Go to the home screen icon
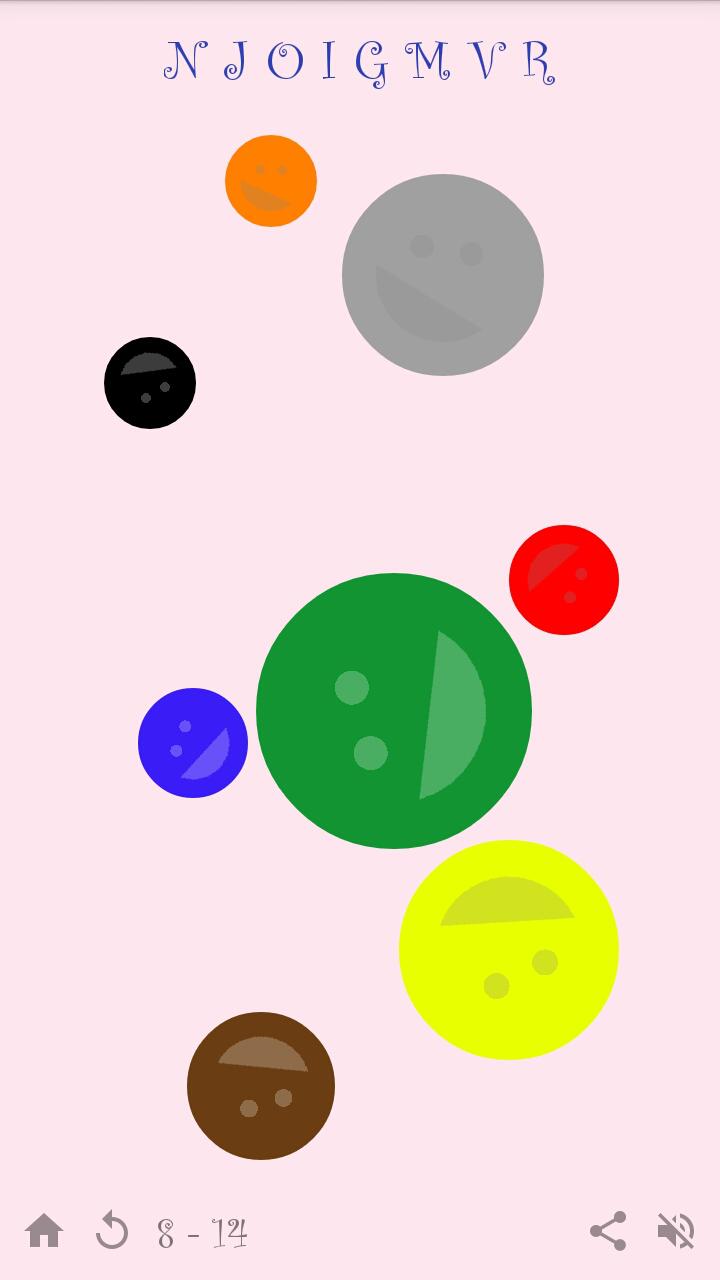This screenshot has height=1280, width=720. (44, 1231)
